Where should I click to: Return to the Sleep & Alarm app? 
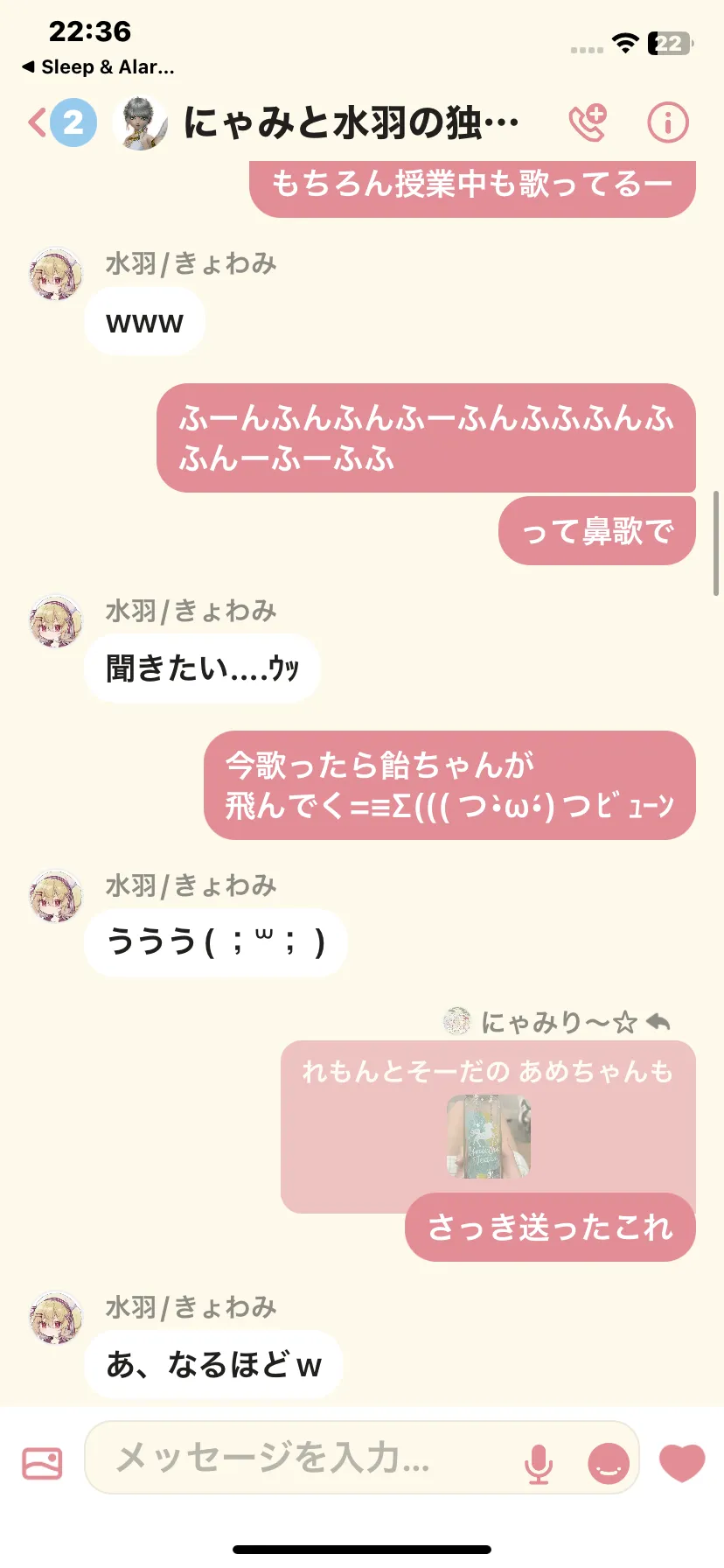(x=98, y=67)
